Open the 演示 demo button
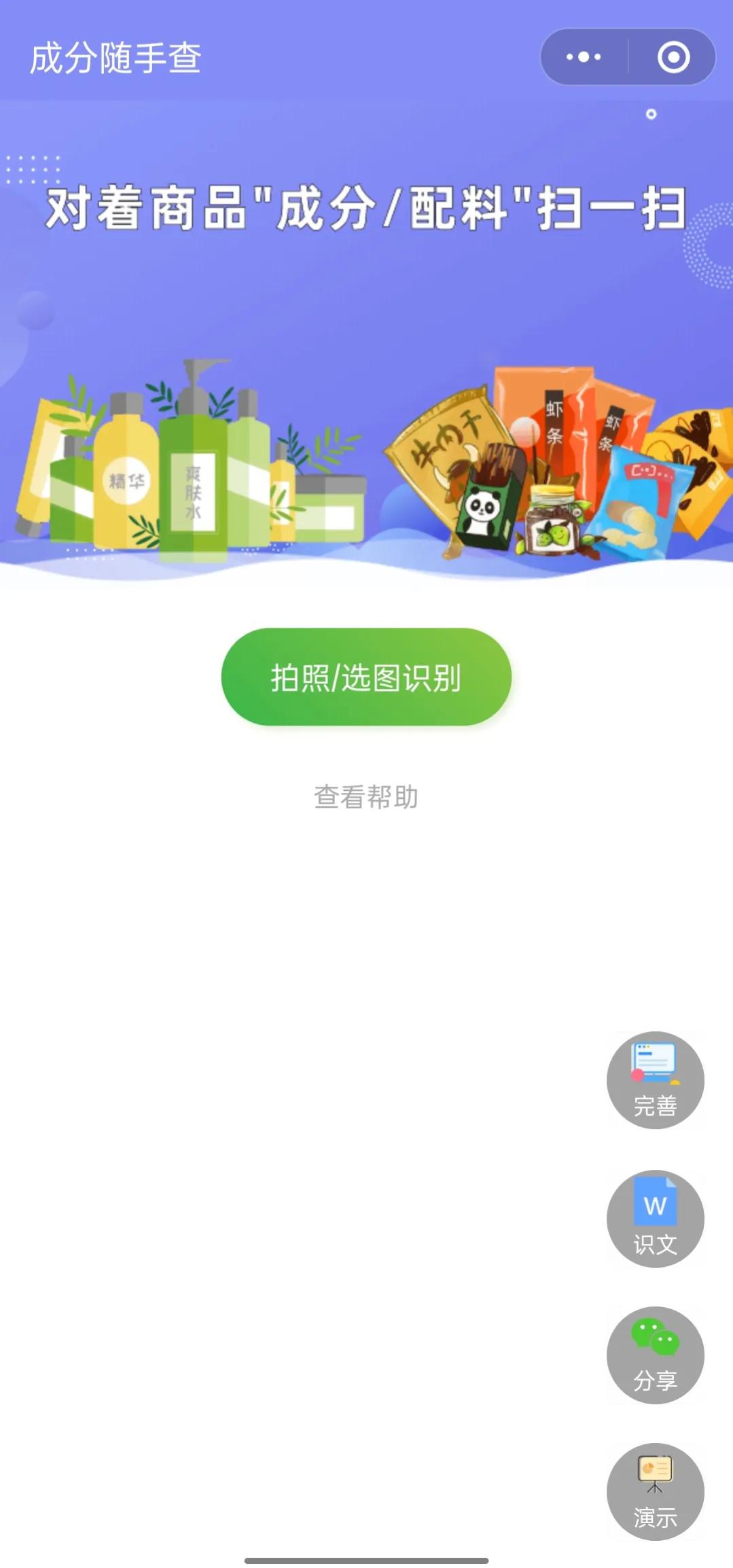This screenshot has height=1568, width=733. (655, 1492)
